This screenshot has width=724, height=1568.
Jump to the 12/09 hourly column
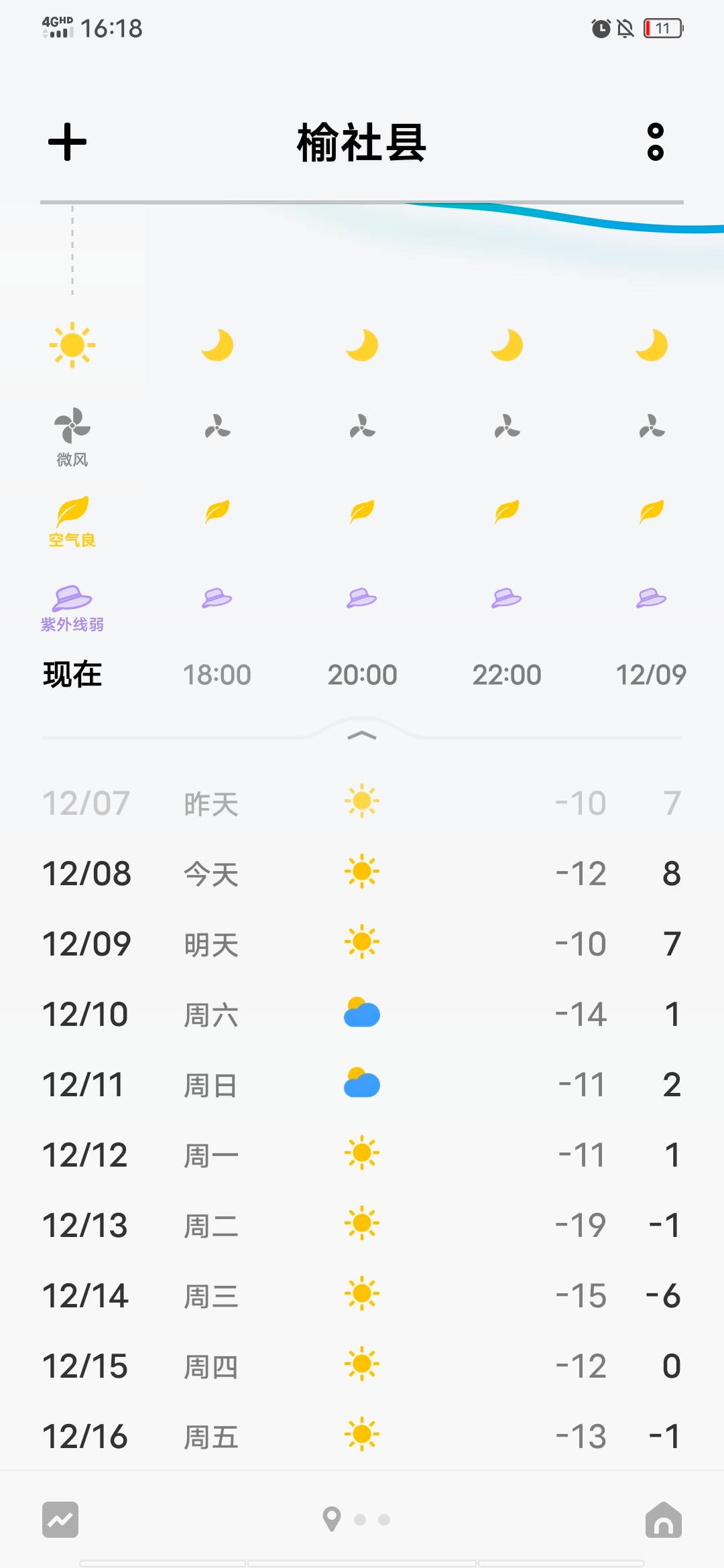point(651,675)
